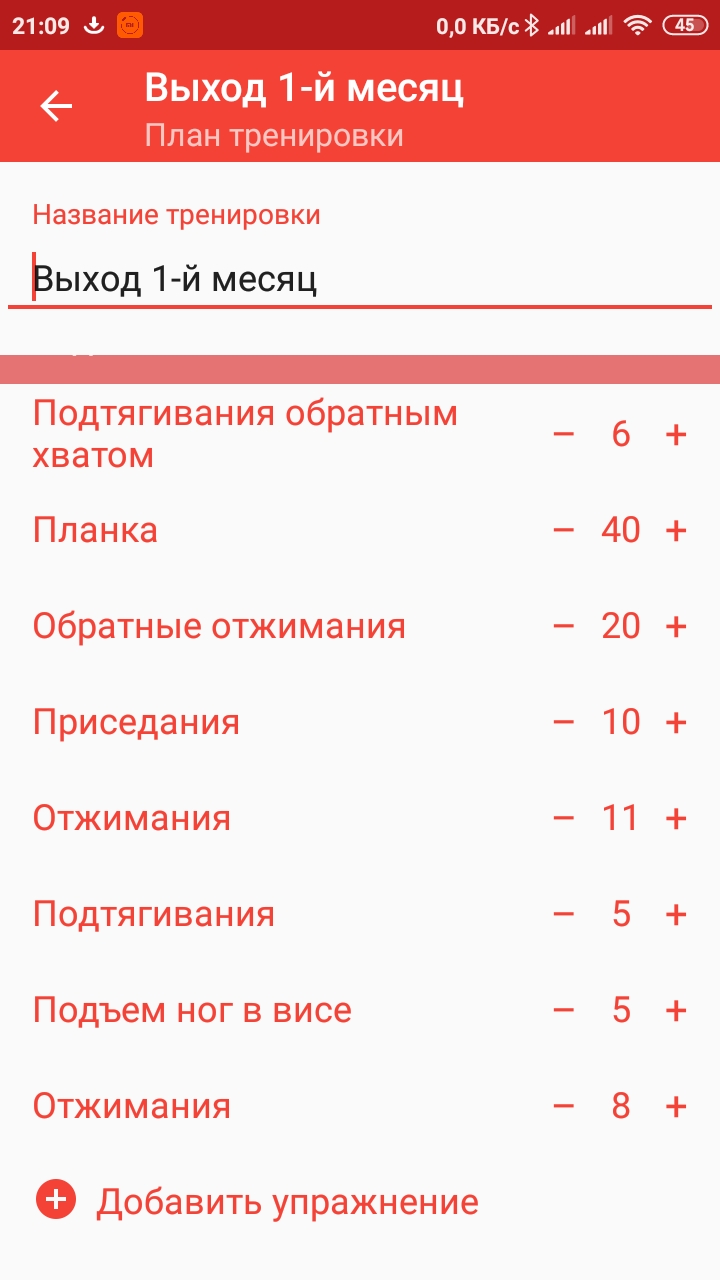
Task: Go back using the arrow icon
Action: coord(56,106)
